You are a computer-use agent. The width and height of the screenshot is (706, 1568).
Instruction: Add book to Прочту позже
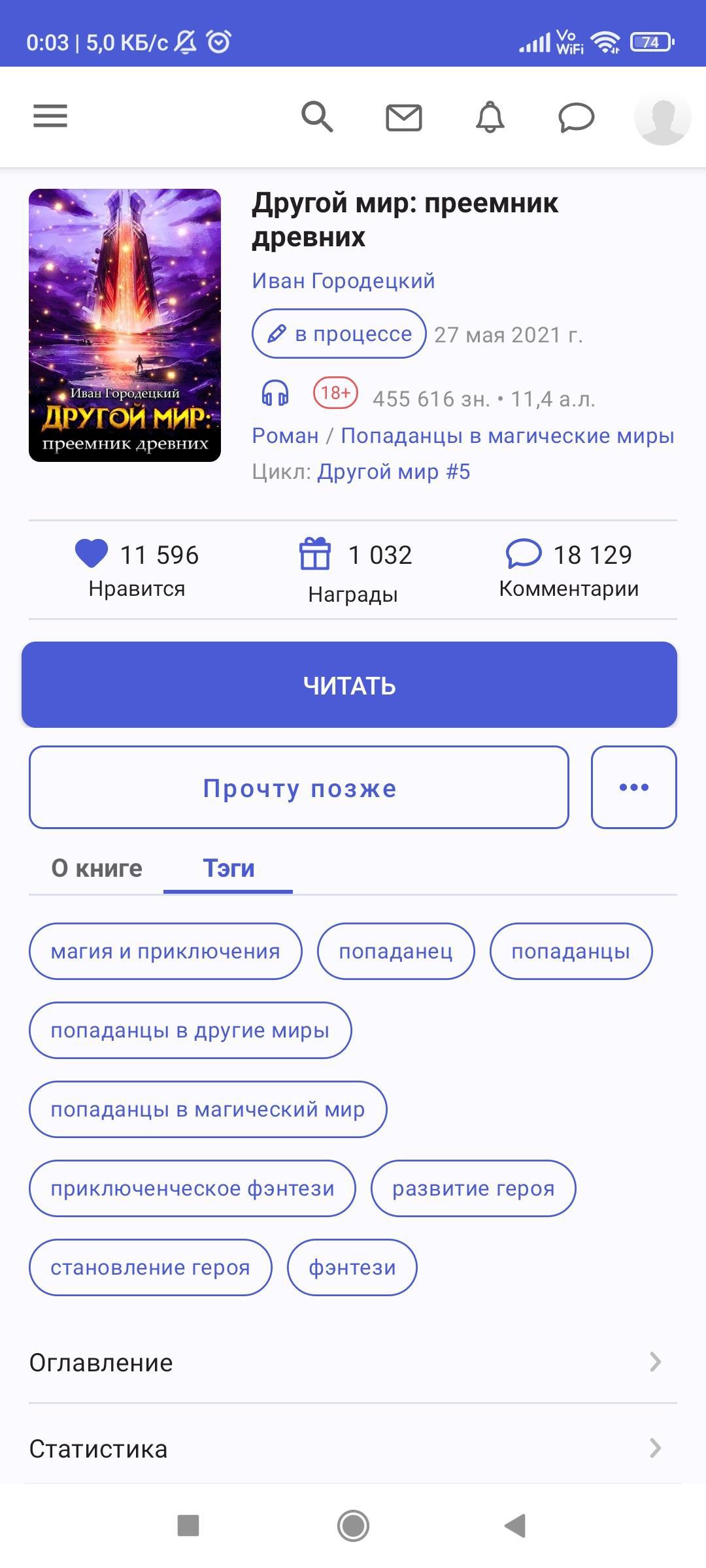pos(299,788)
